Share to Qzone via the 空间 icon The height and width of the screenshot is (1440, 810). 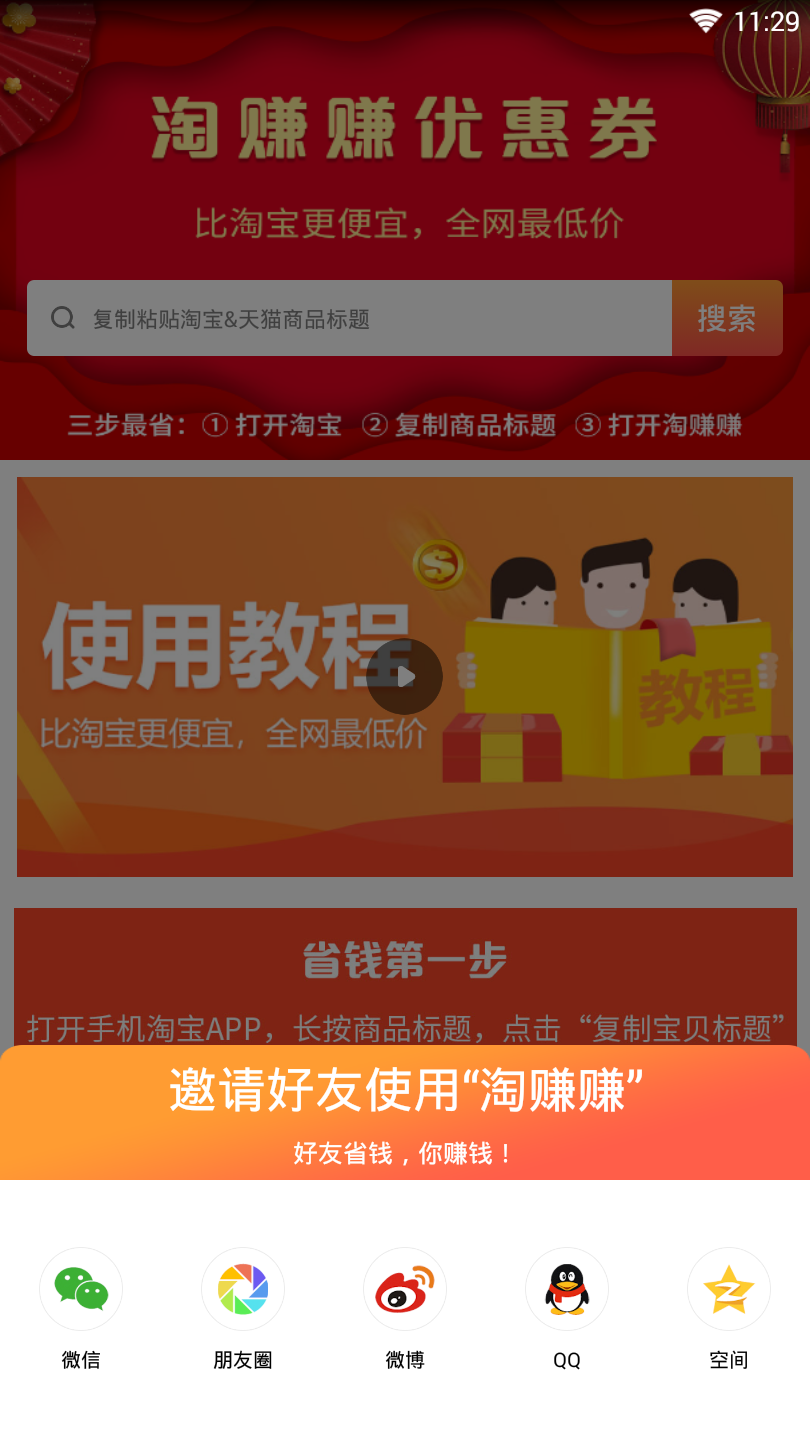728,1289
